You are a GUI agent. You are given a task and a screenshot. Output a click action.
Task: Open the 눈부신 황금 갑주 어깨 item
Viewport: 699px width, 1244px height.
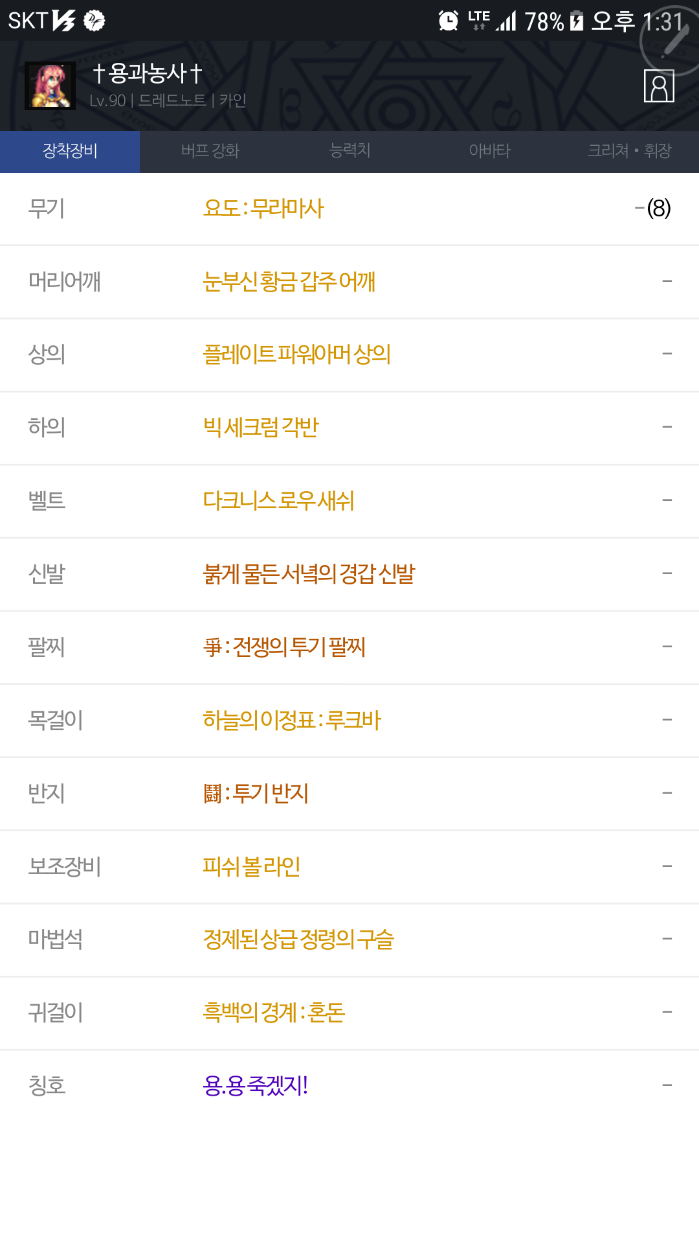289,282
